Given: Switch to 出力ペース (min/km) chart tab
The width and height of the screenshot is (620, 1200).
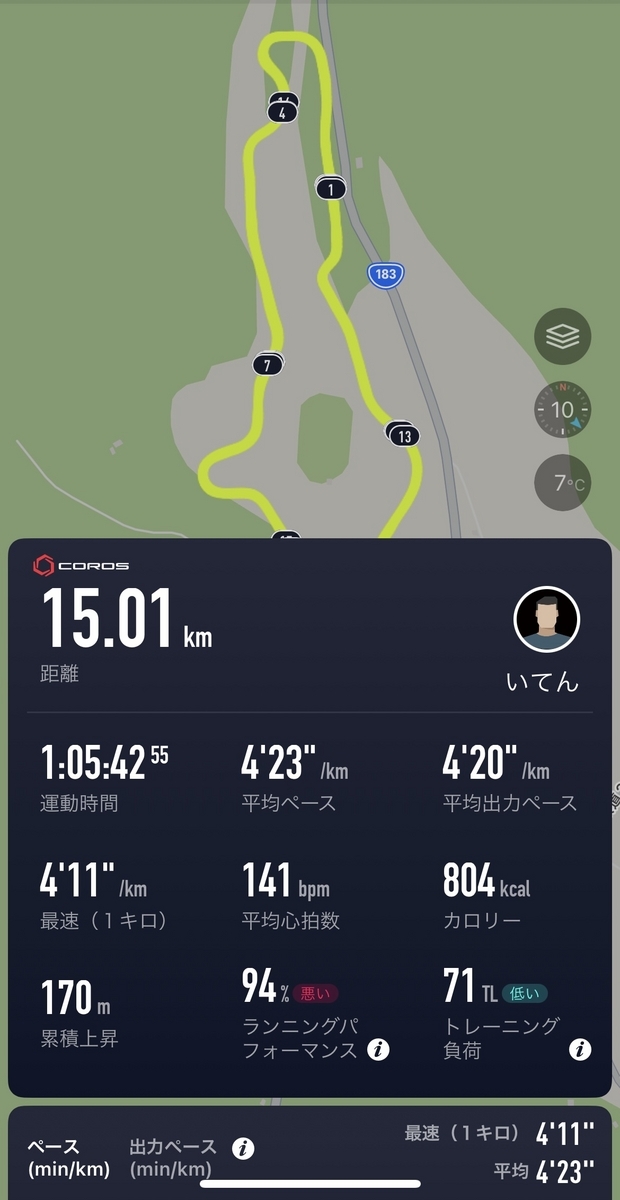Looking at the screenshot, I should pyautogui.click(x=172, y=1157).
